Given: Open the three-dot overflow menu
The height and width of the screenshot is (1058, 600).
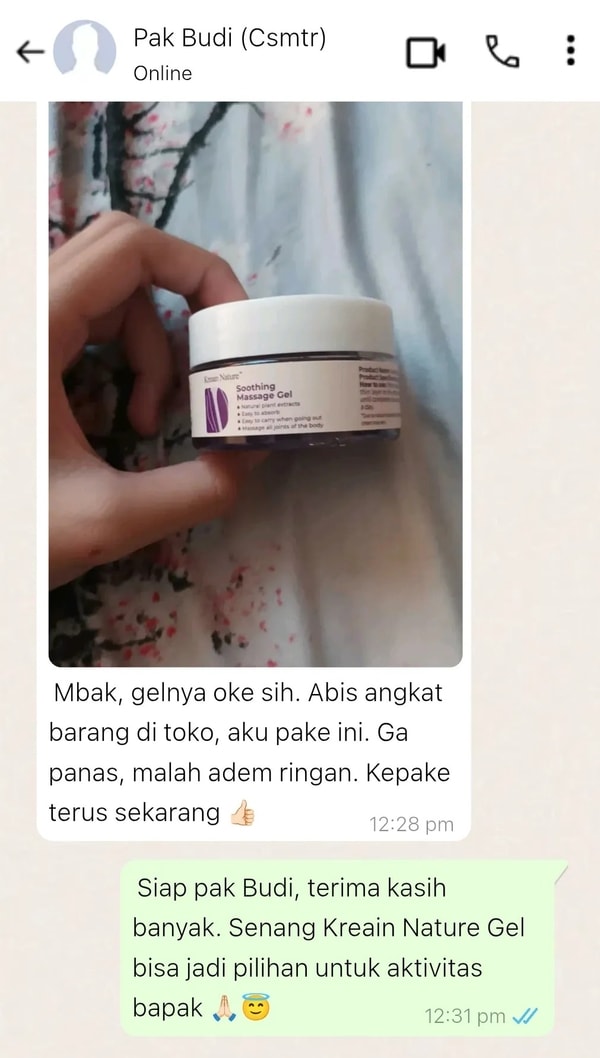Looking at the screenshot, I should [570, 51].
